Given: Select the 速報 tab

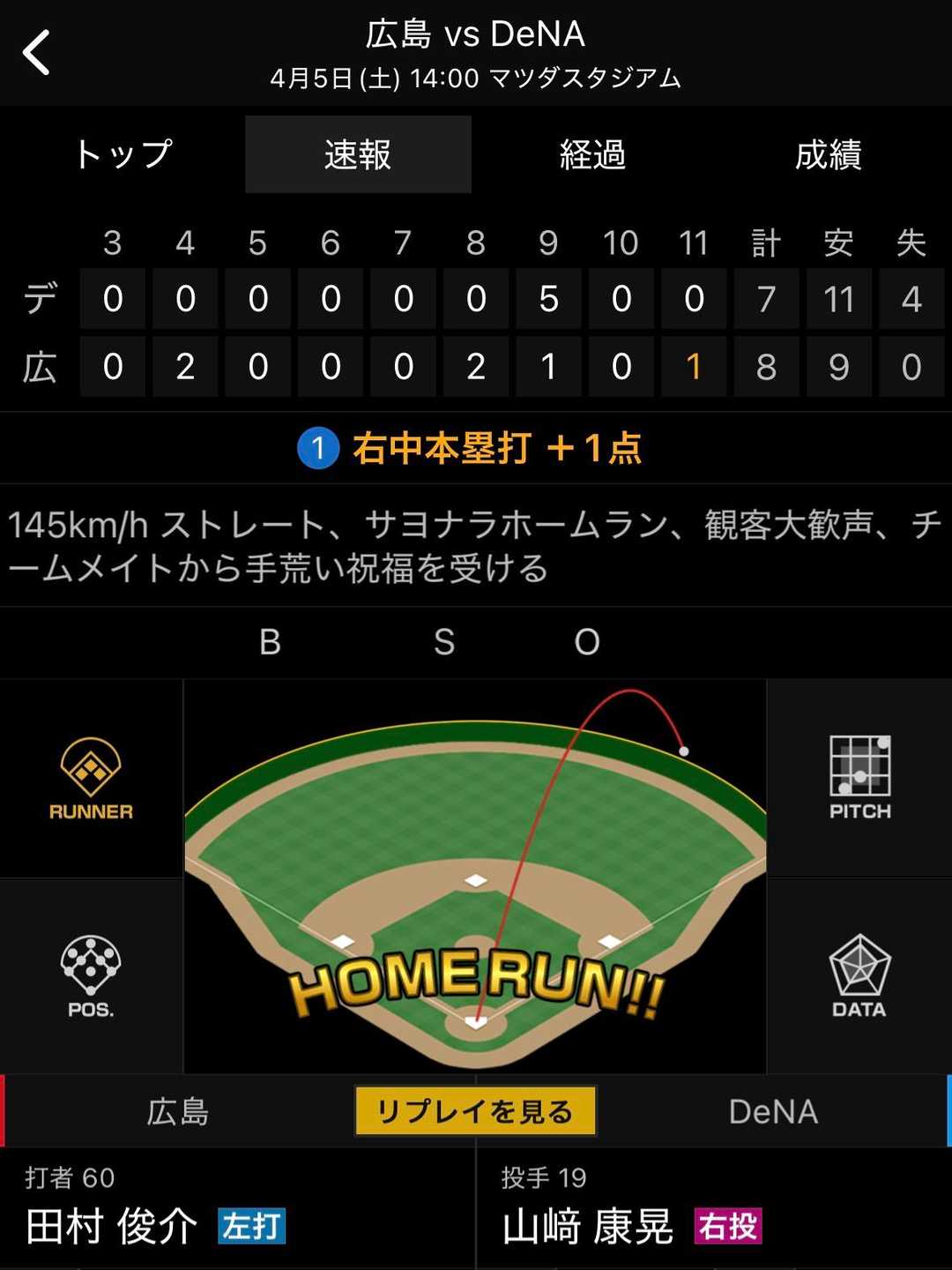Looking at the screenshot, I should coord(358,154).
